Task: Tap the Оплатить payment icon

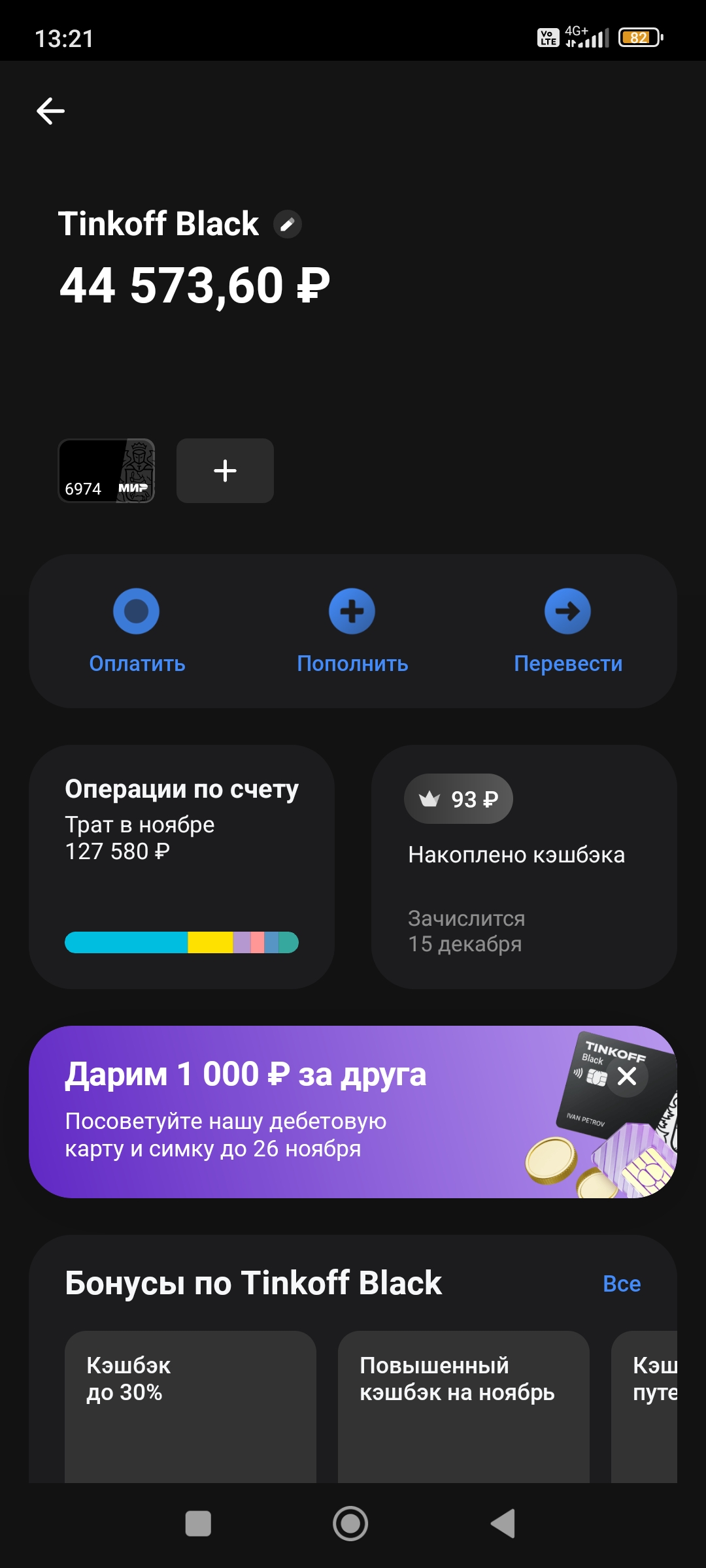Action: (x=135, y=611)
